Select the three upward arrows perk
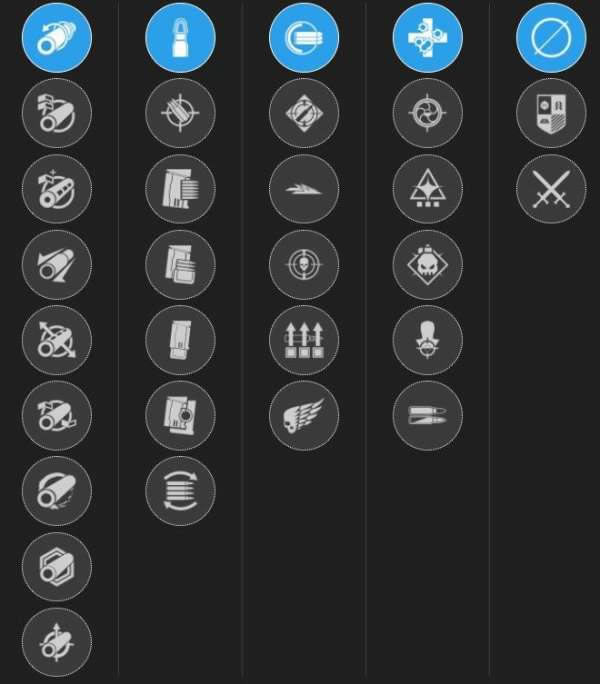 click(x=304, y=340)
